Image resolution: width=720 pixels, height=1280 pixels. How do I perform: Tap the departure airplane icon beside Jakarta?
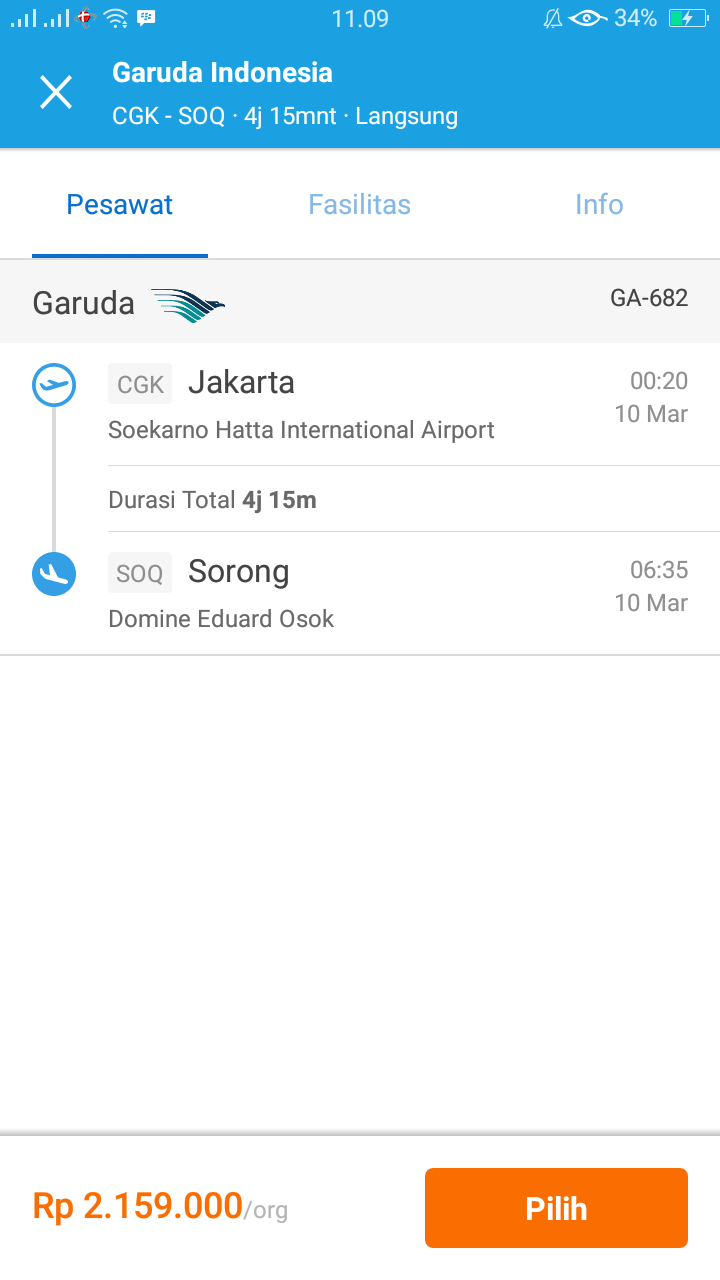click(x=53, y=385)
